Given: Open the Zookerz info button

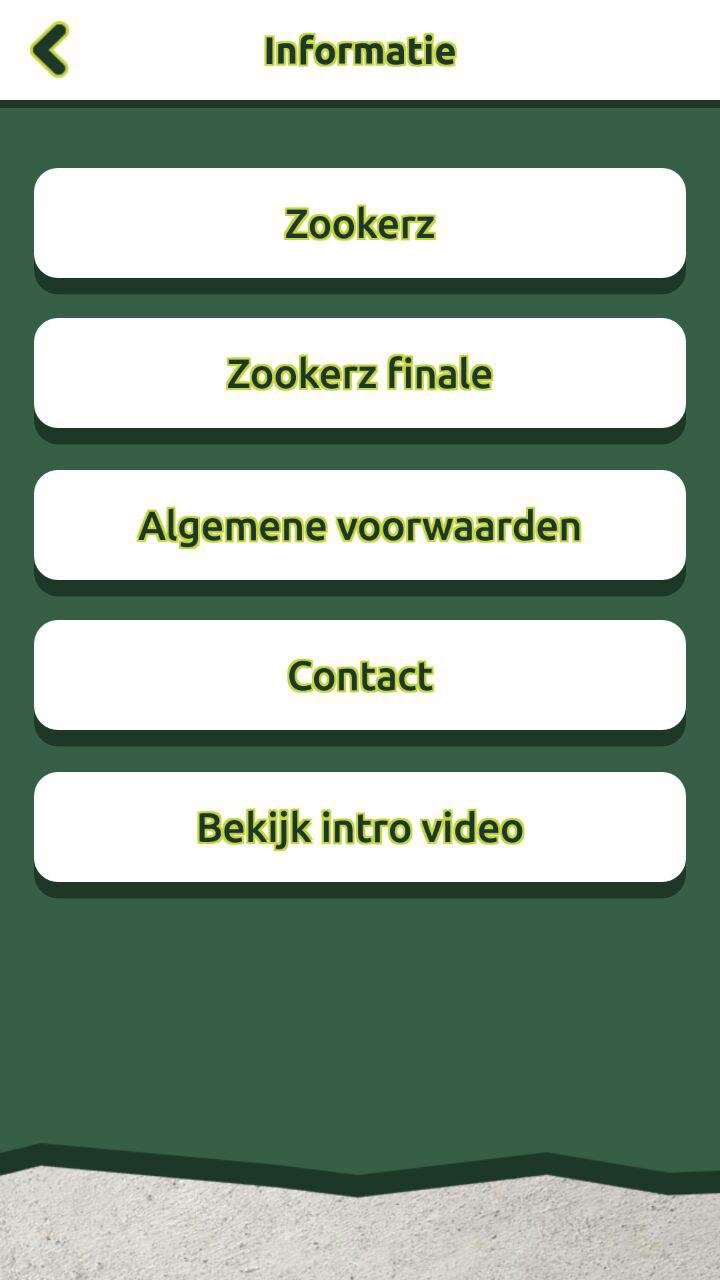Looking at the screenshot, I should (360, 223).
